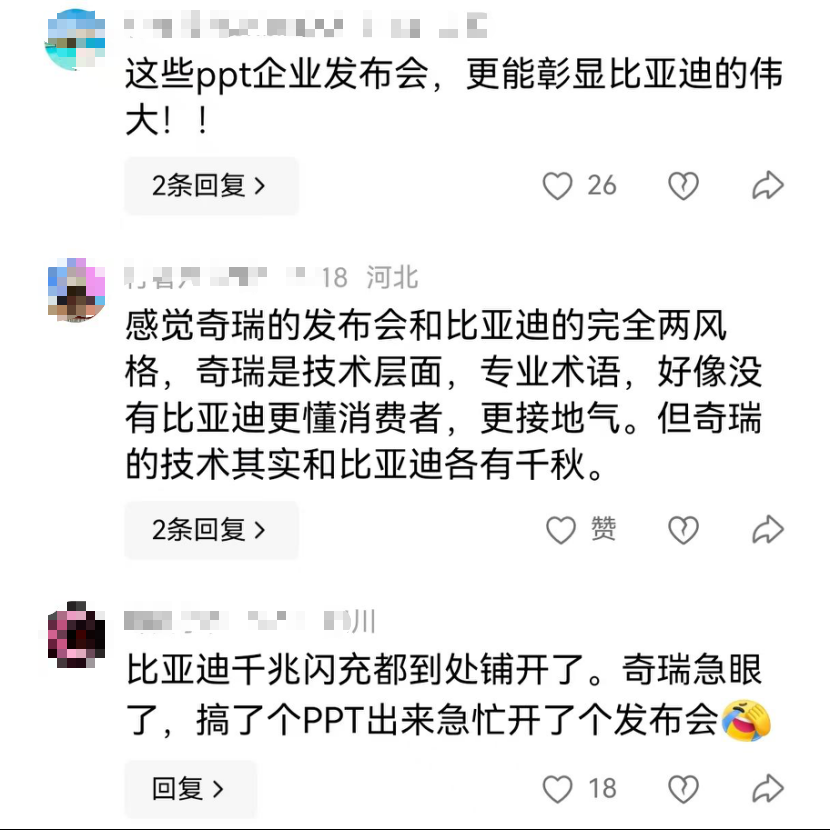Open avatar of the 河北 commenter

pyautogui.click(x=77, y=289)
